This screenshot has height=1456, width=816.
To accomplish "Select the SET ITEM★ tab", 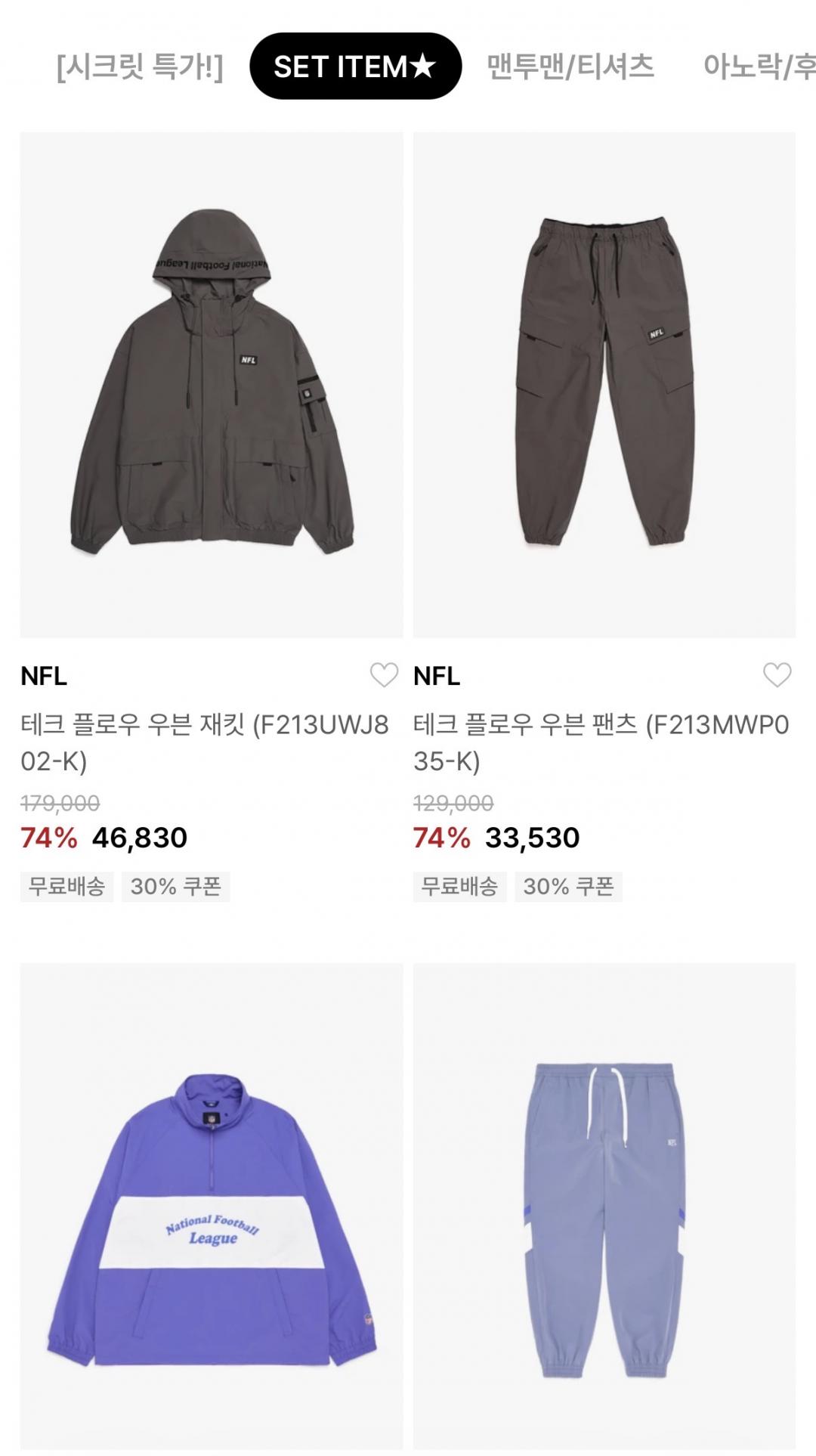I will [355, 67].
